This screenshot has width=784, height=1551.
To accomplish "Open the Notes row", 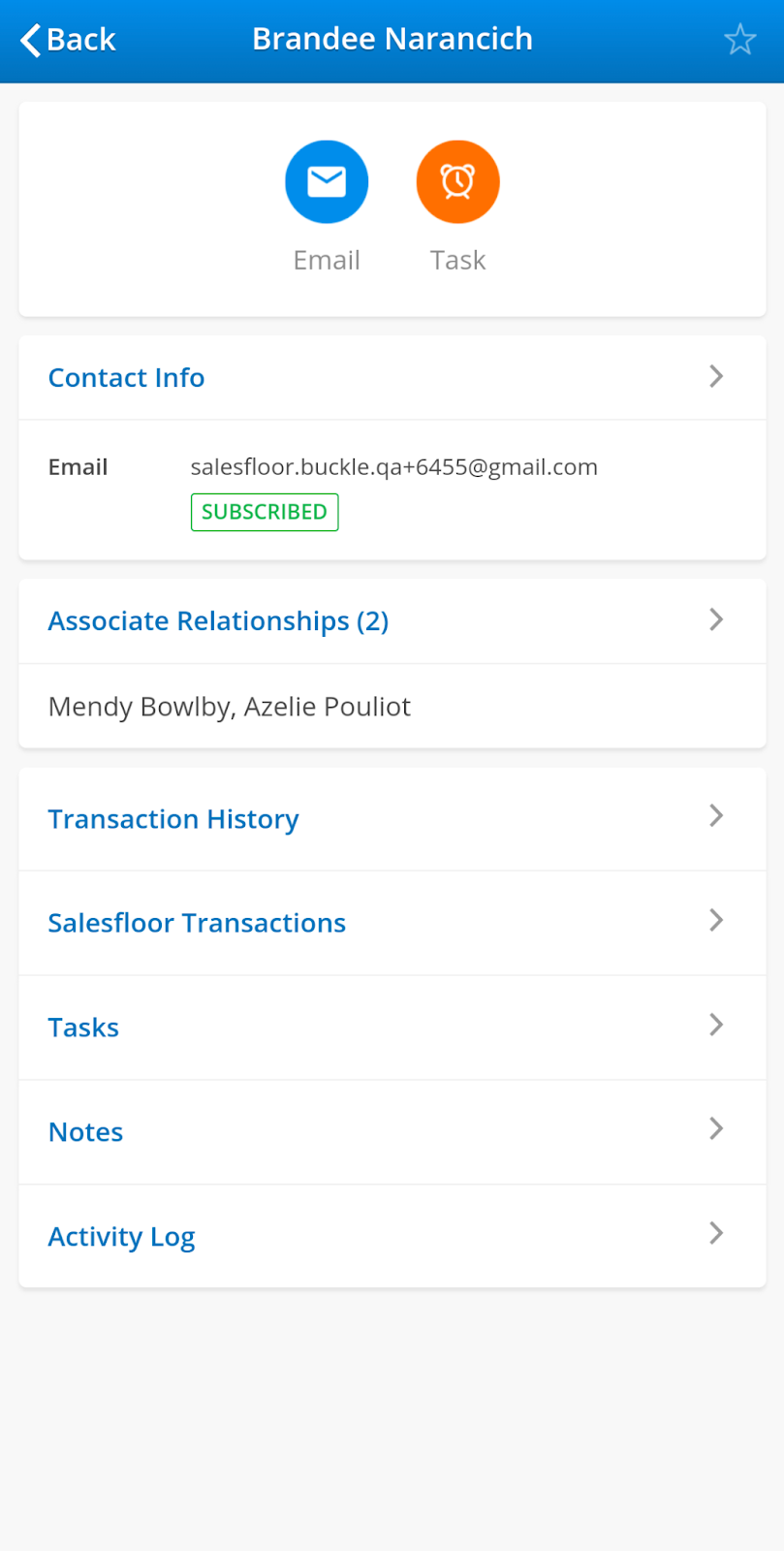I will click(x=392, y=1132).
